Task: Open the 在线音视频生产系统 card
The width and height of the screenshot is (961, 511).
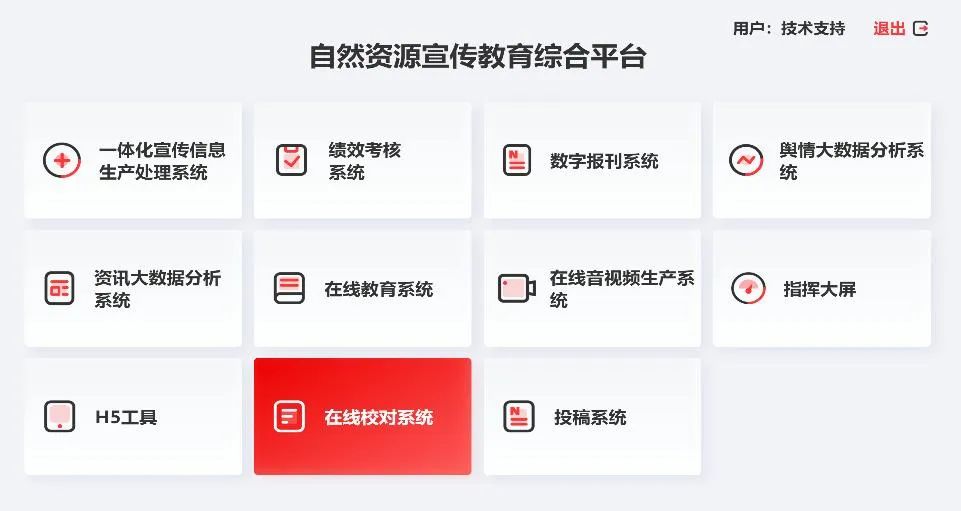Action: tap(592, 289)
